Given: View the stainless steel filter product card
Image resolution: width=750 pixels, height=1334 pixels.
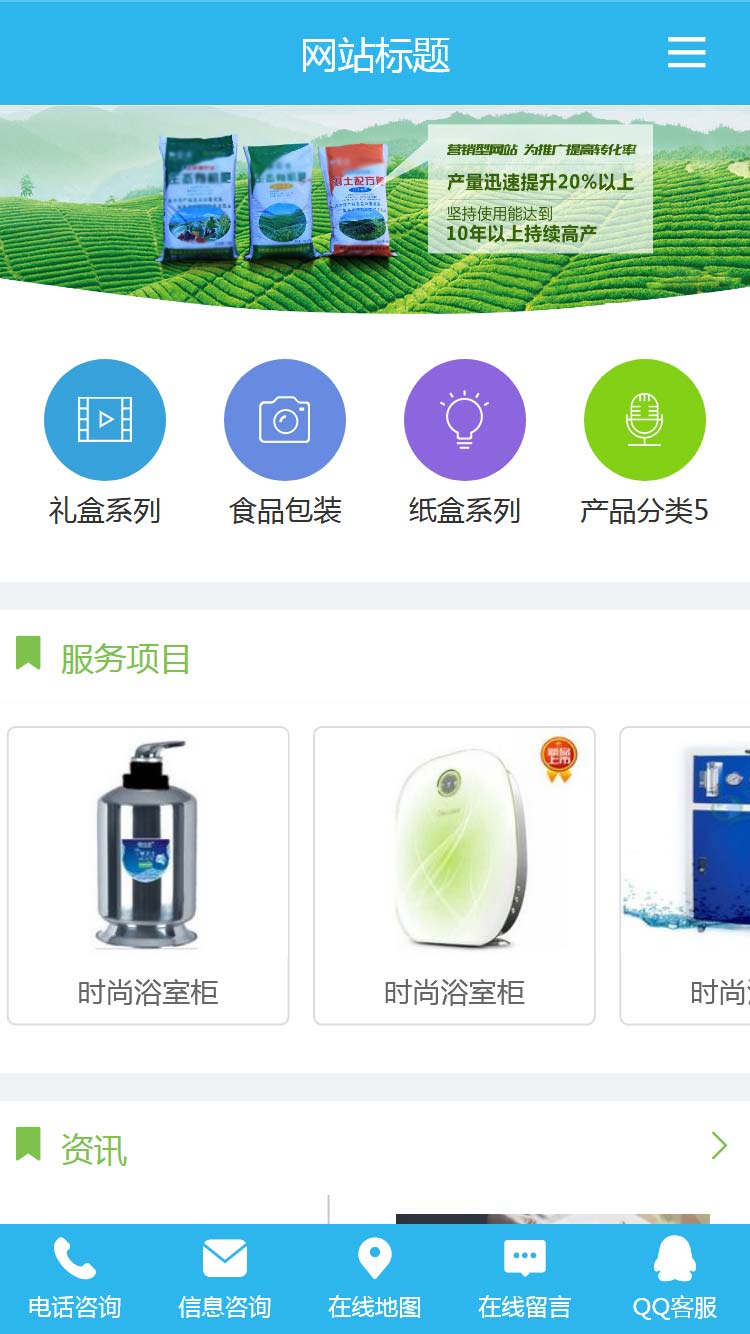Looking at the screenshot, I should coord(148,875).
